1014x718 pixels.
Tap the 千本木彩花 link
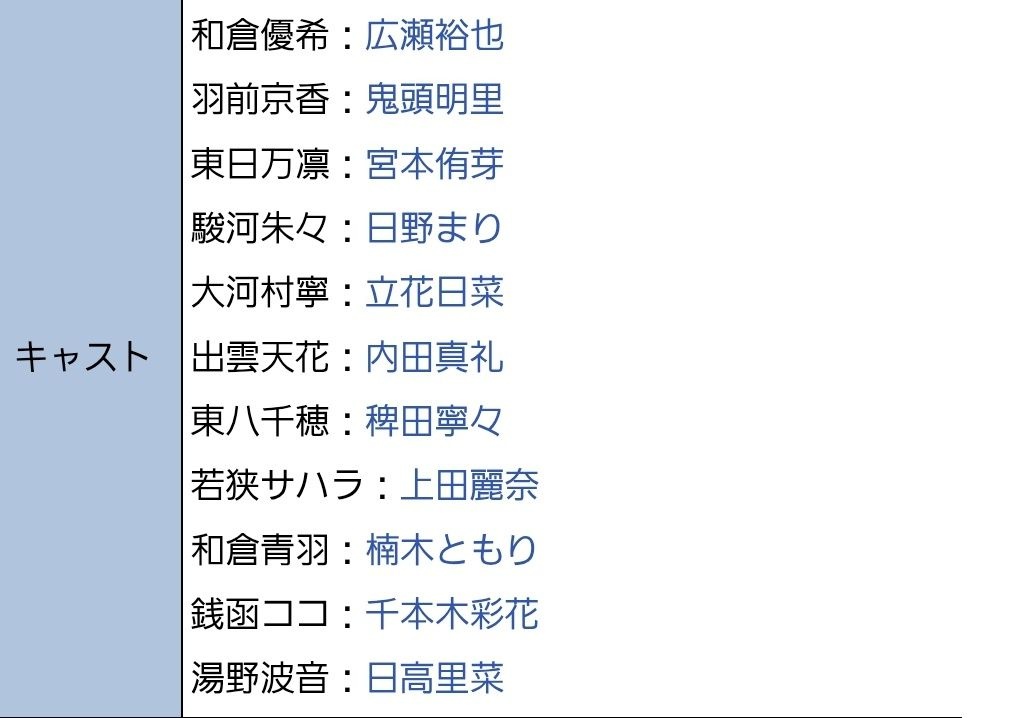(x=451, y=613)
